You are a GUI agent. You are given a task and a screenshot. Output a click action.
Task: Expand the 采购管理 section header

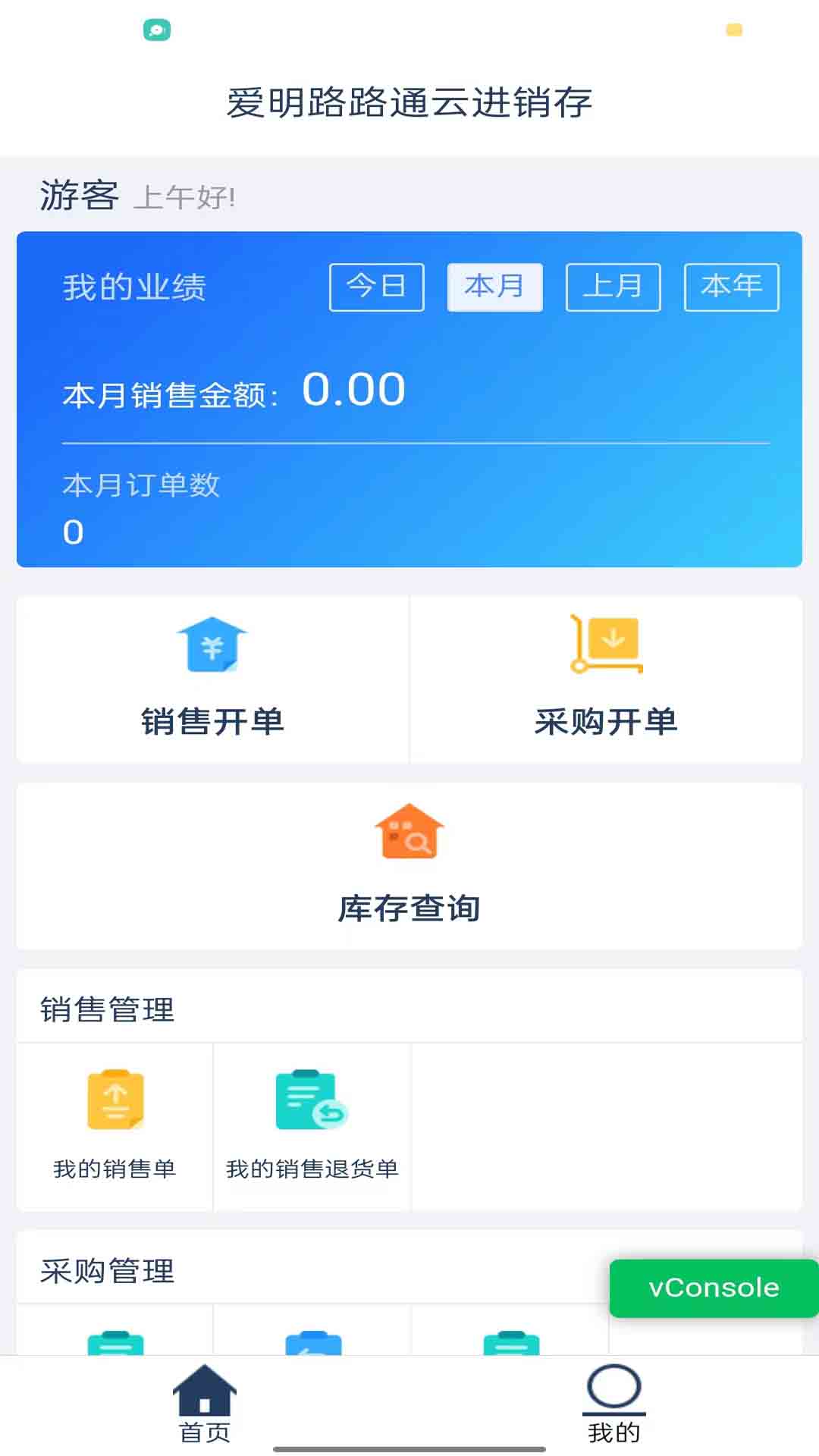coord(108,1272)
